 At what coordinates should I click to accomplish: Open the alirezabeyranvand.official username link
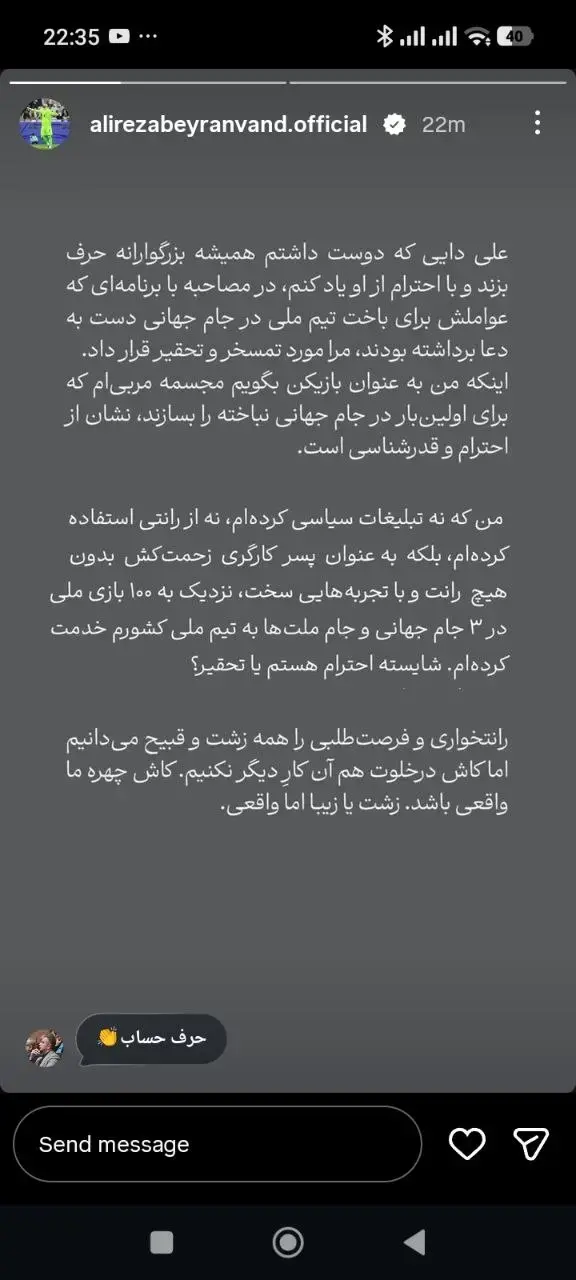[x=226, y=124]
